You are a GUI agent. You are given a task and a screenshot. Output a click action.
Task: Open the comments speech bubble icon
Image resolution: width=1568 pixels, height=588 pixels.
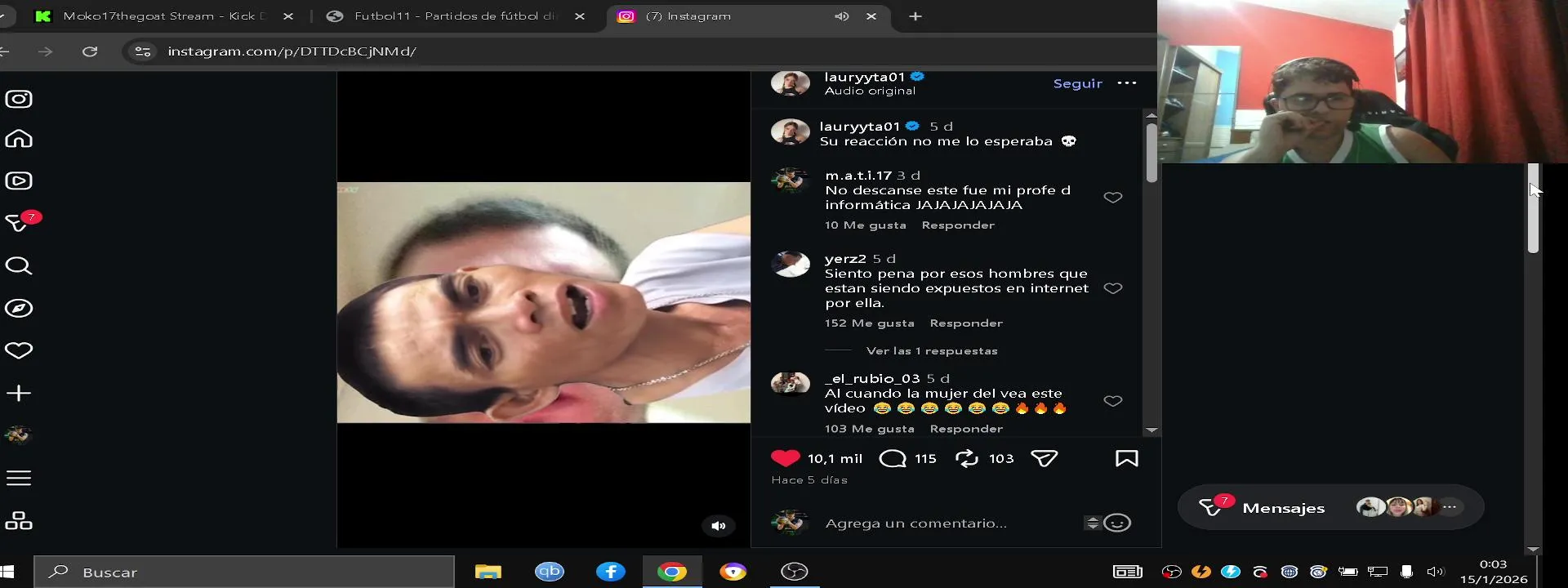[x=893, y=459]
